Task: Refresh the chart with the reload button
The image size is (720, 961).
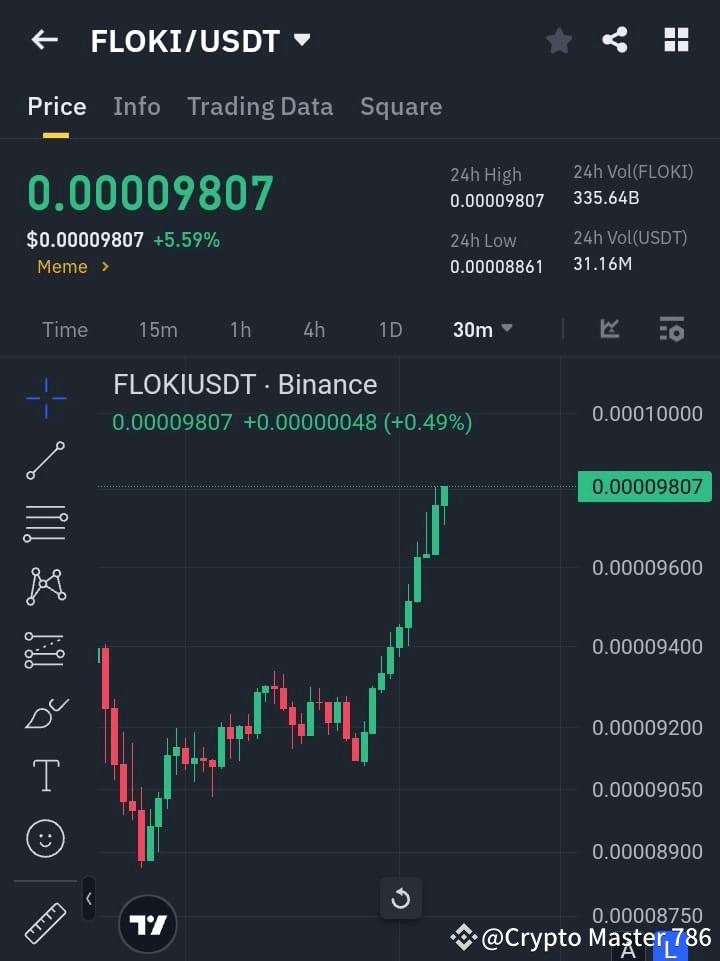Action: tap(400, 898)
